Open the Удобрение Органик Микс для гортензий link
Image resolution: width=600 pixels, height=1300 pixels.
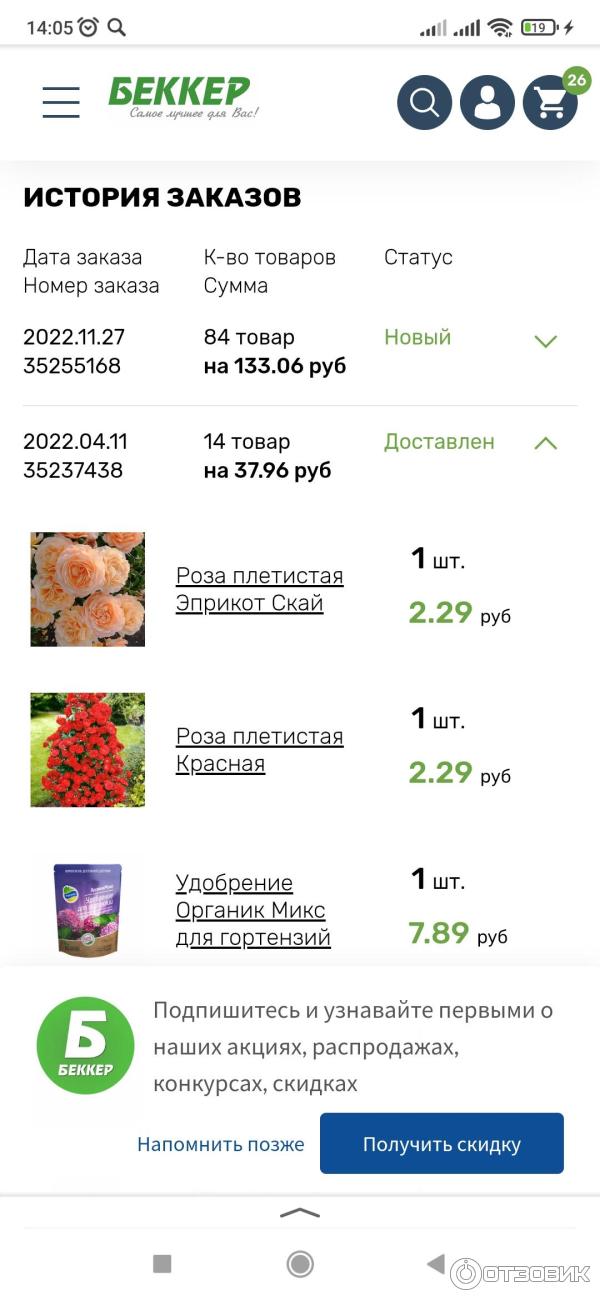(x=253, y=910)
